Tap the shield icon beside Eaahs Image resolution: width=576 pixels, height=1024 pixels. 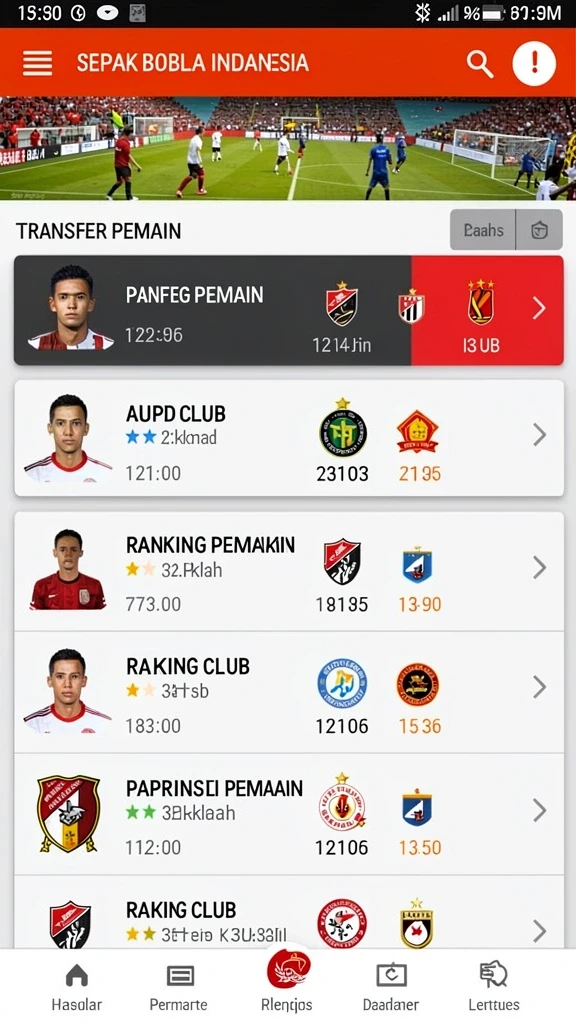click(x=539, y=230)
